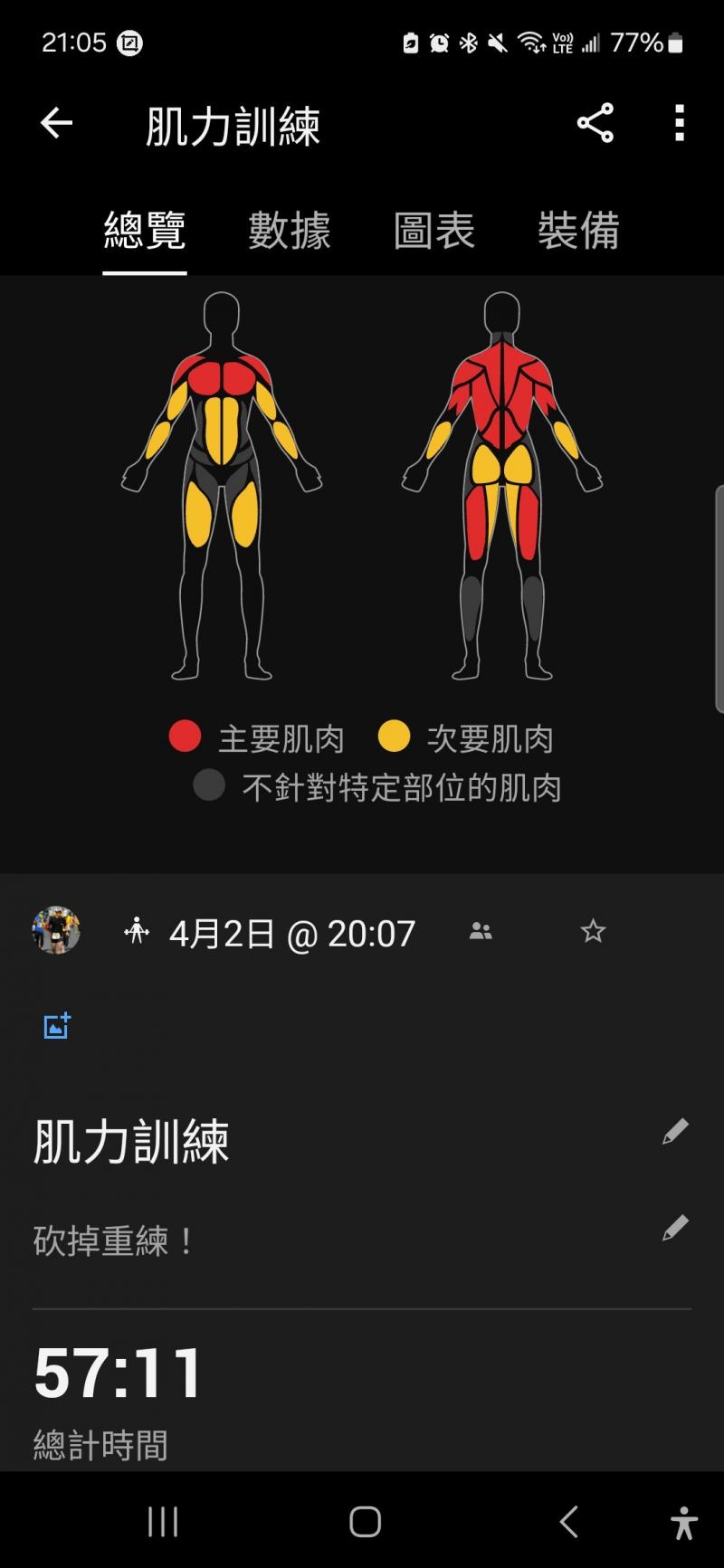Select the 總覽 tab
This screenshot has height=1568, width=724.
[145, 231]
